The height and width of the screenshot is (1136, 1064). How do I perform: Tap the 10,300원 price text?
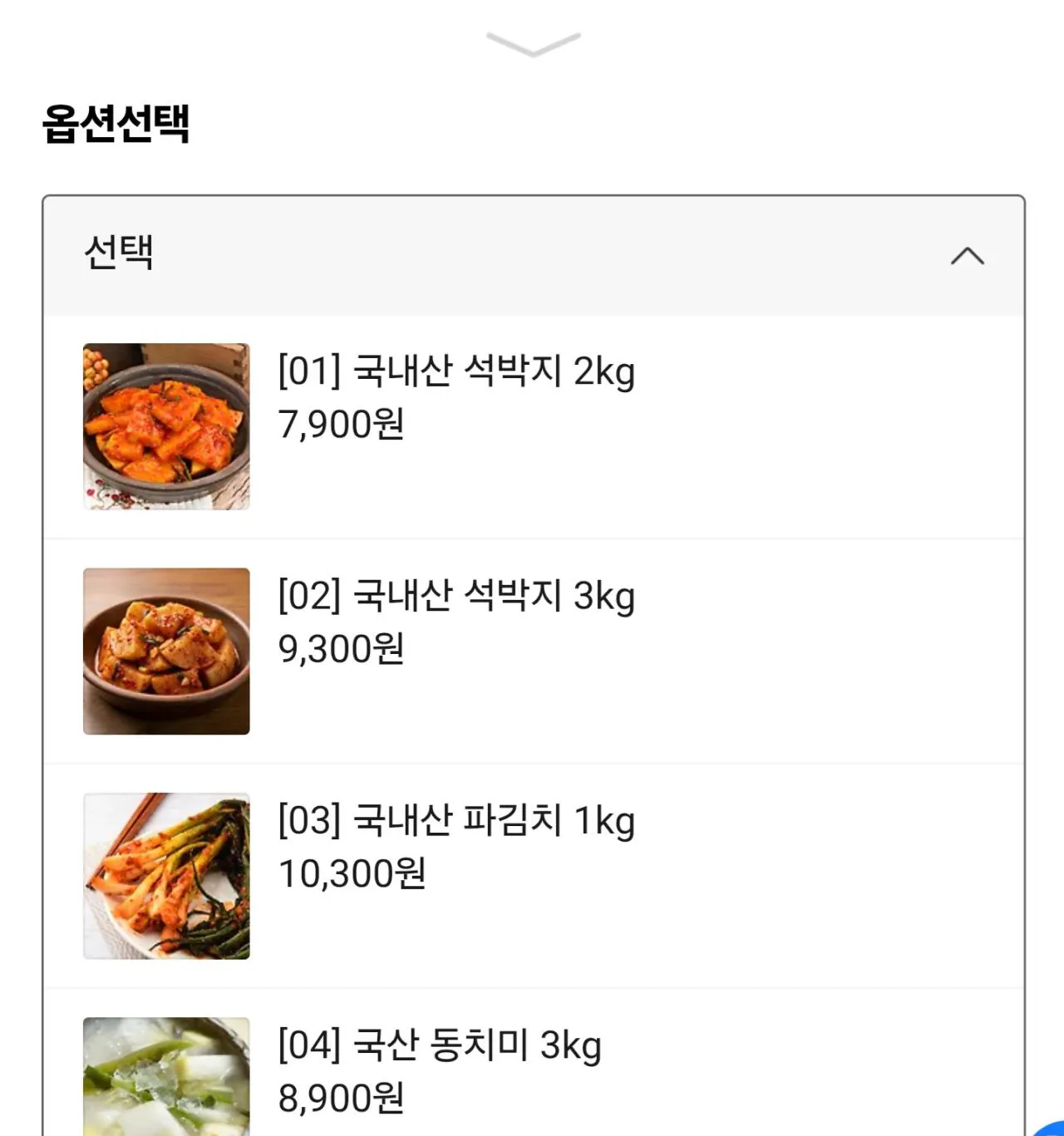[352, 873]
